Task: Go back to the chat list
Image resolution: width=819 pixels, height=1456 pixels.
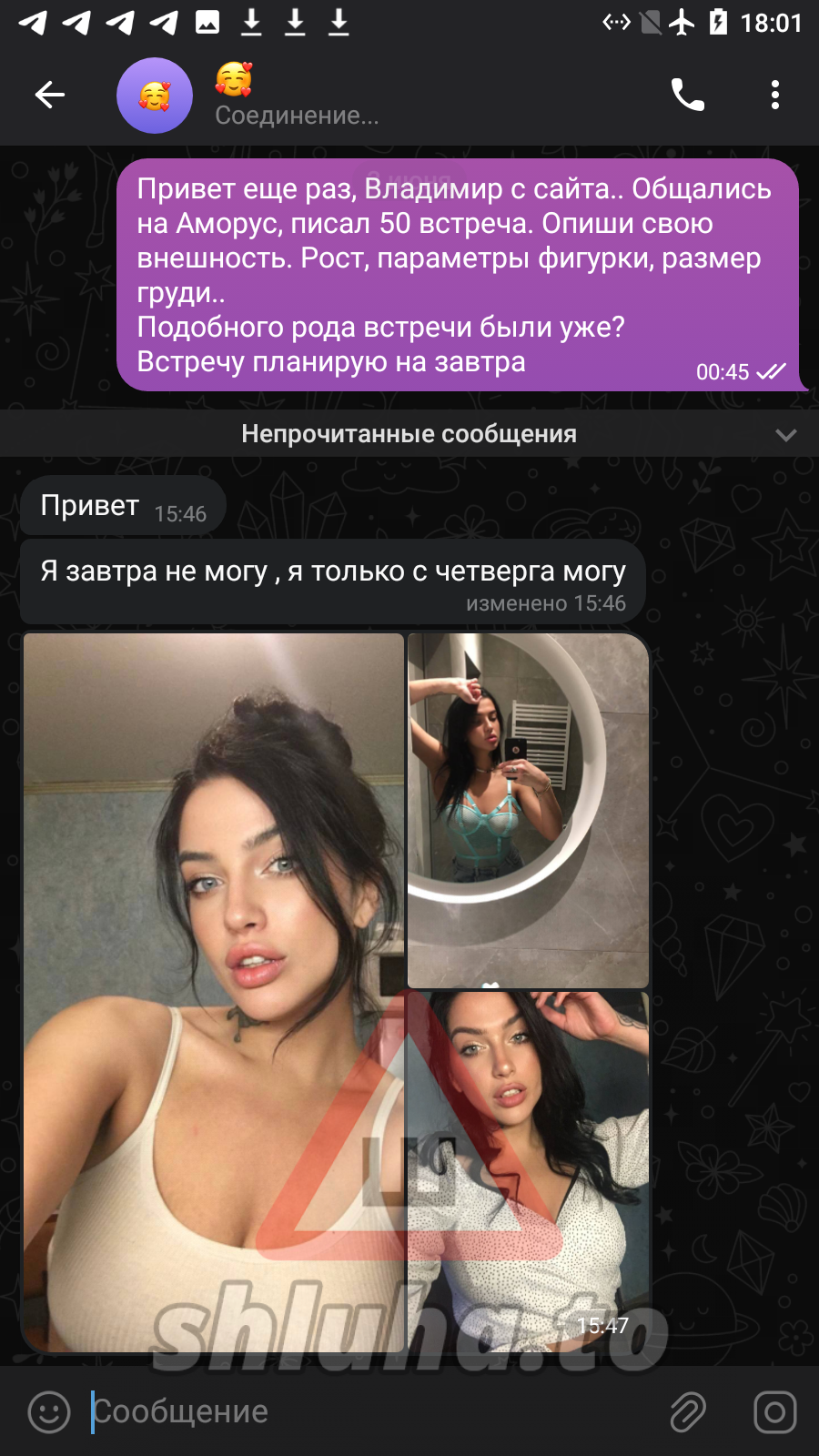Action: 50,95
